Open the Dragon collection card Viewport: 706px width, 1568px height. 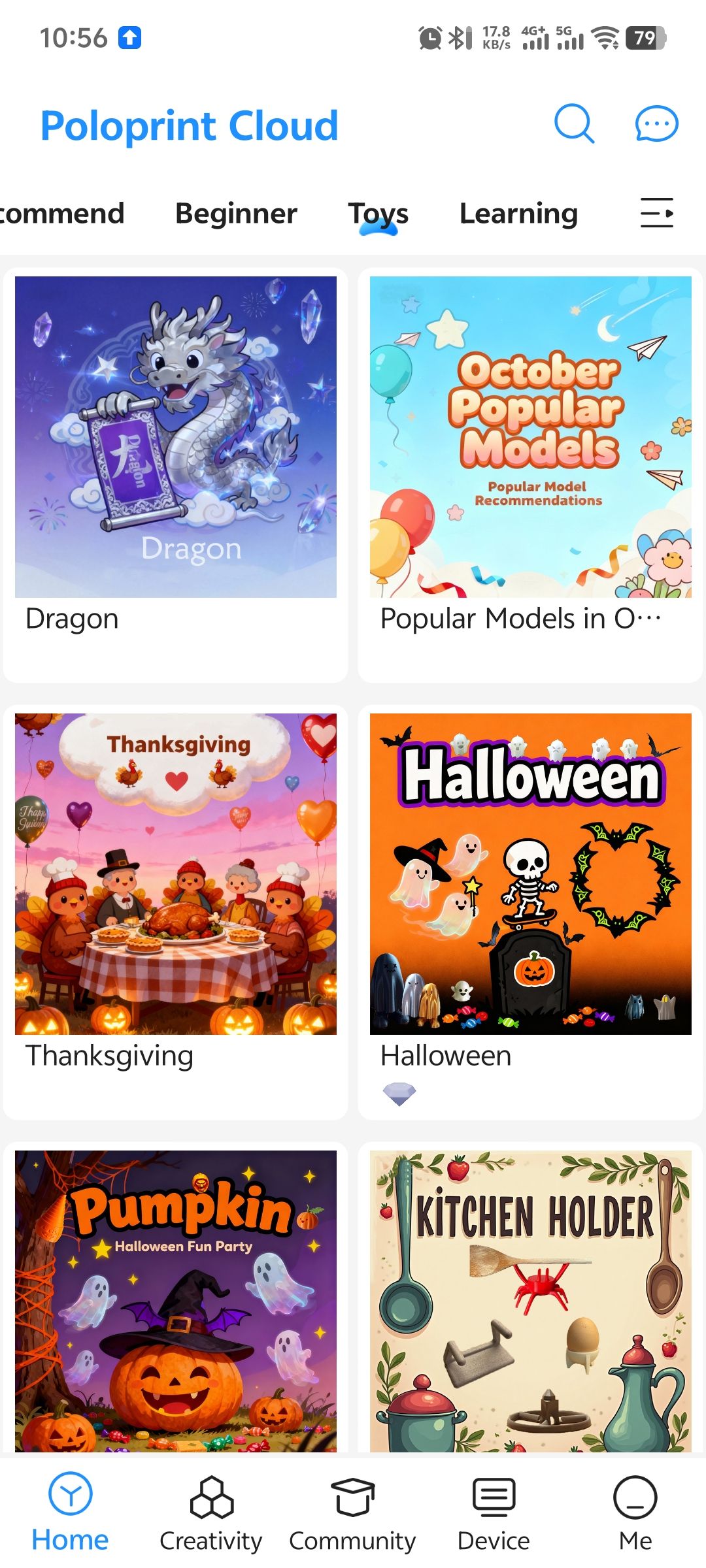click(x=175, y=457)
